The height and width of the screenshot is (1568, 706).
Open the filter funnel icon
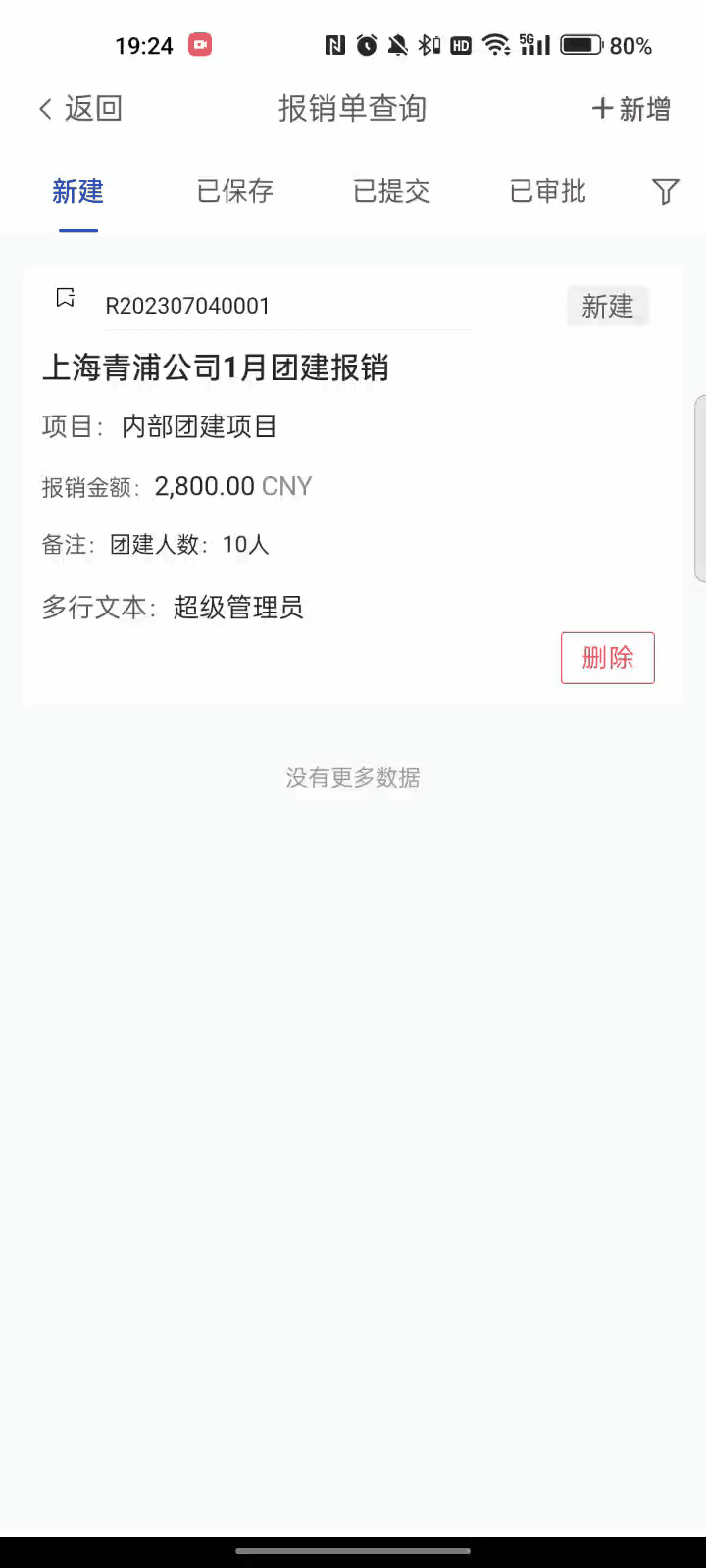pos(666,191)
